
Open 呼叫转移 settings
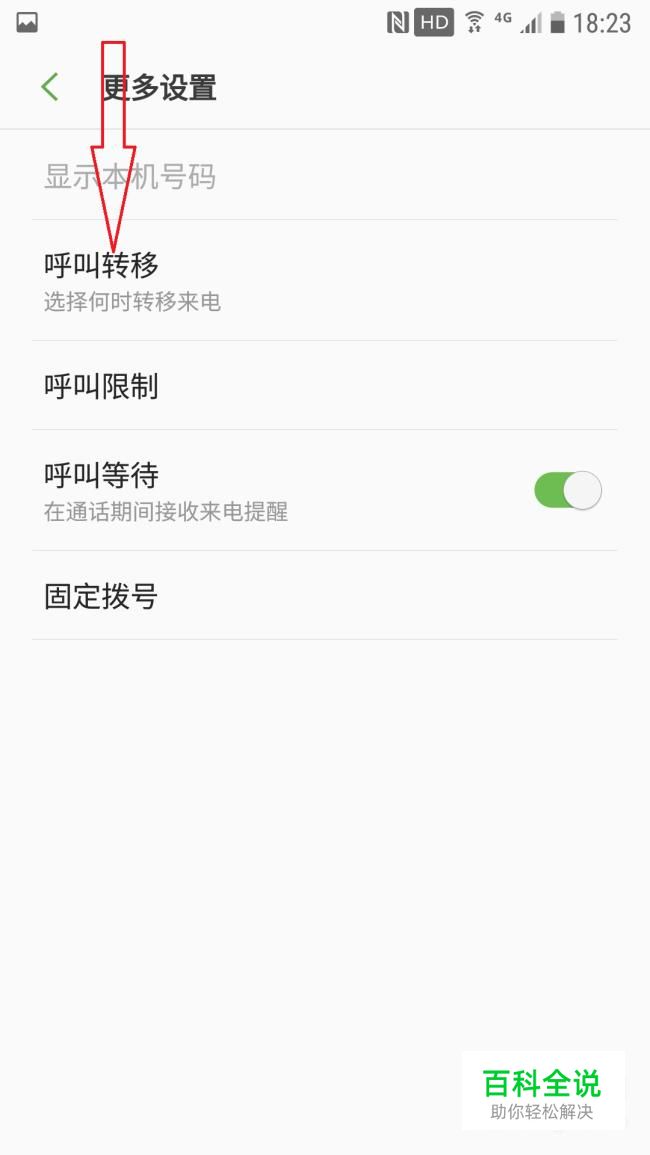point(324,281)
